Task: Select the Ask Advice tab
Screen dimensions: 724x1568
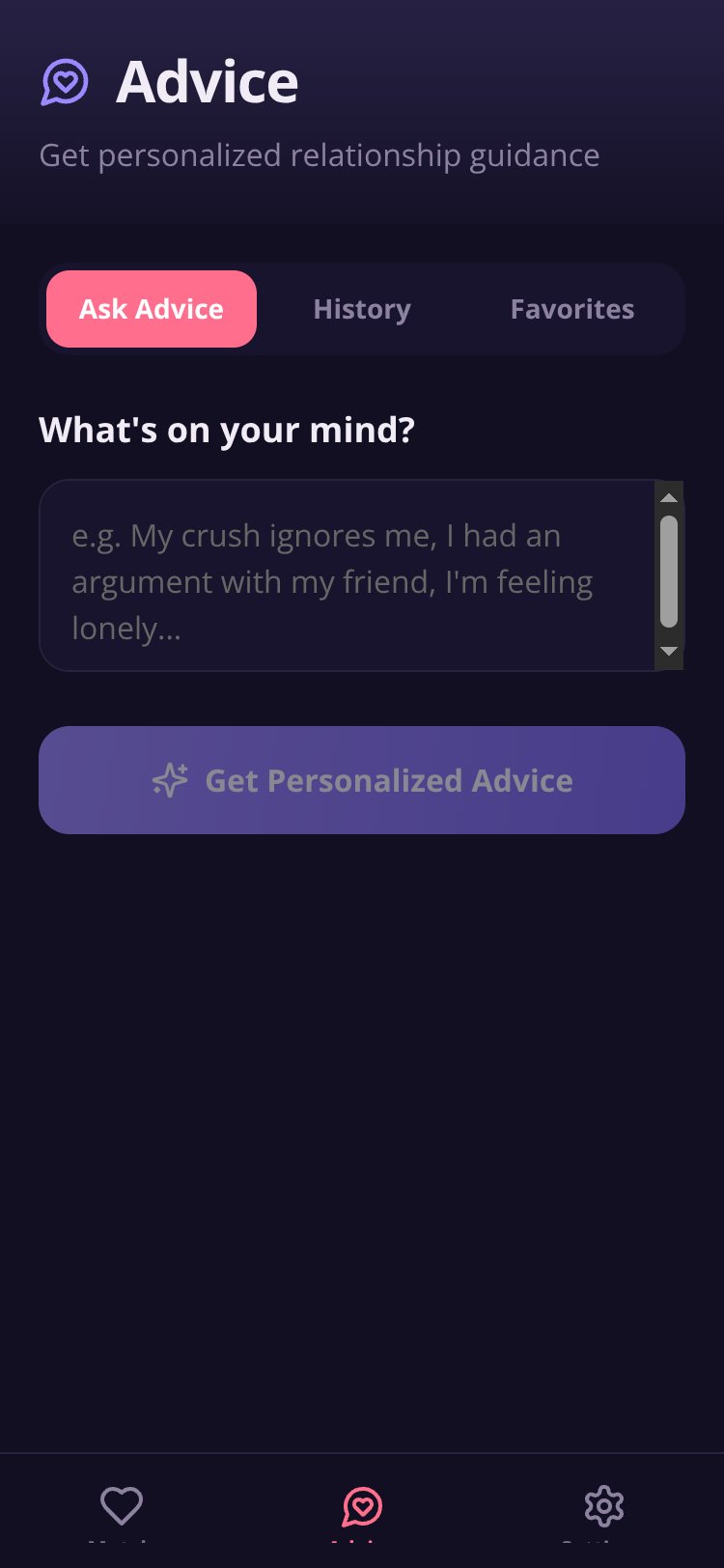Action: point(152,309)
